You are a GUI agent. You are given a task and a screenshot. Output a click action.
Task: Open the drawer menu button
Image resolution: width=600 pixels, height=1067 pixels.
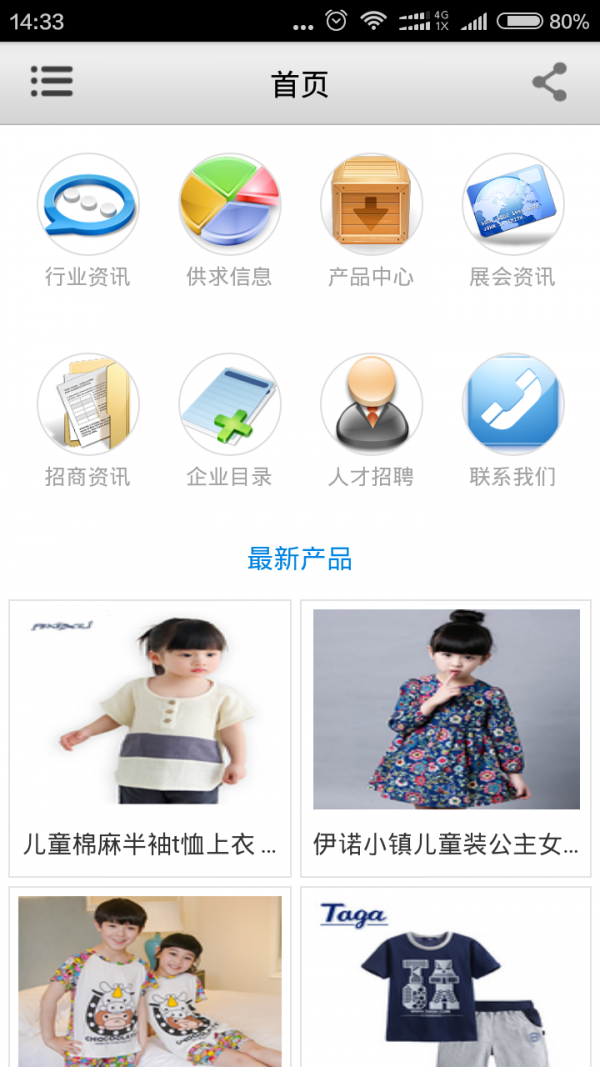(51, 82)
